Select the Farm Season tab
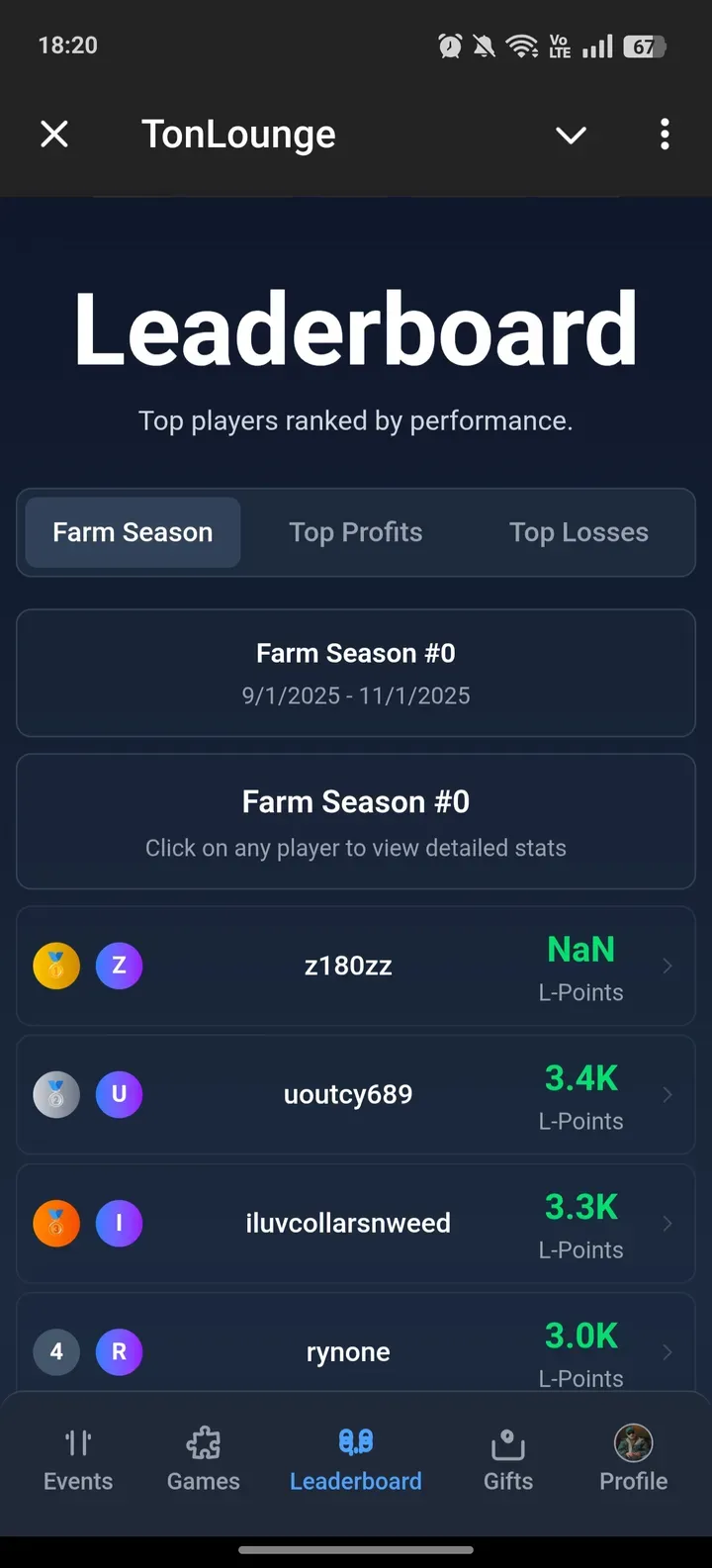 [133, 532]
